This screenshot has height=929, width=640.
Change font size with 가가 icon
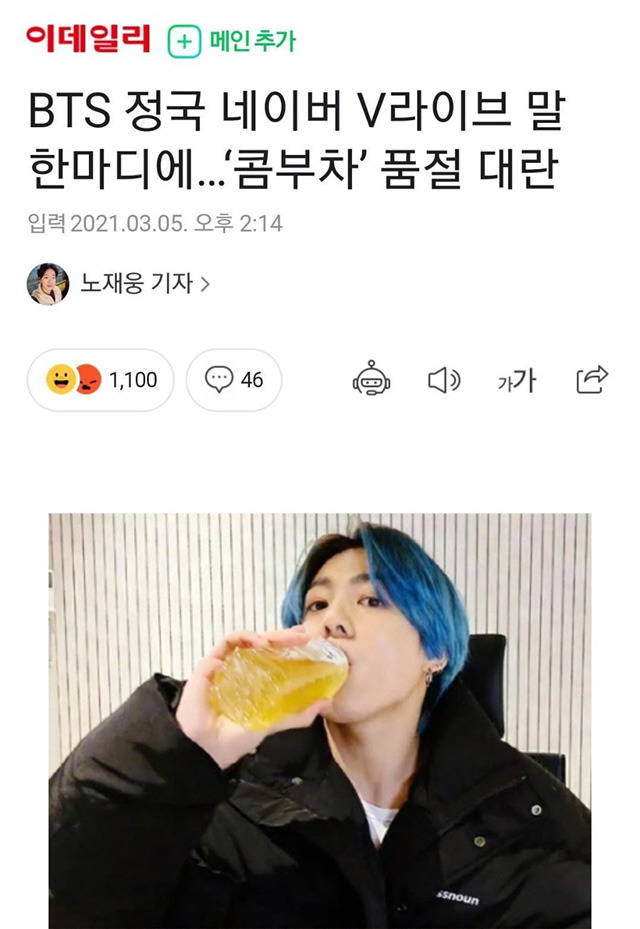516,380
